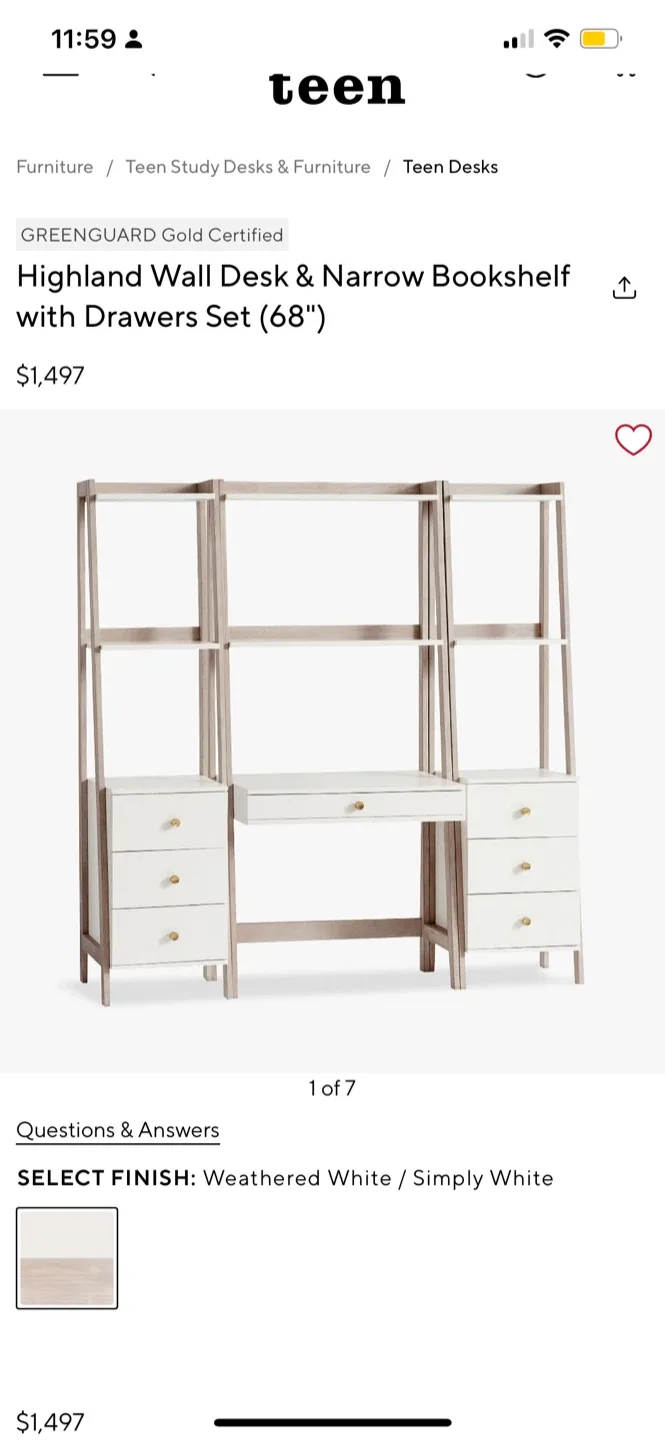This screenshot has width=665, height=1440.
Task: Open the desk product photo
Action: point(332,741)
